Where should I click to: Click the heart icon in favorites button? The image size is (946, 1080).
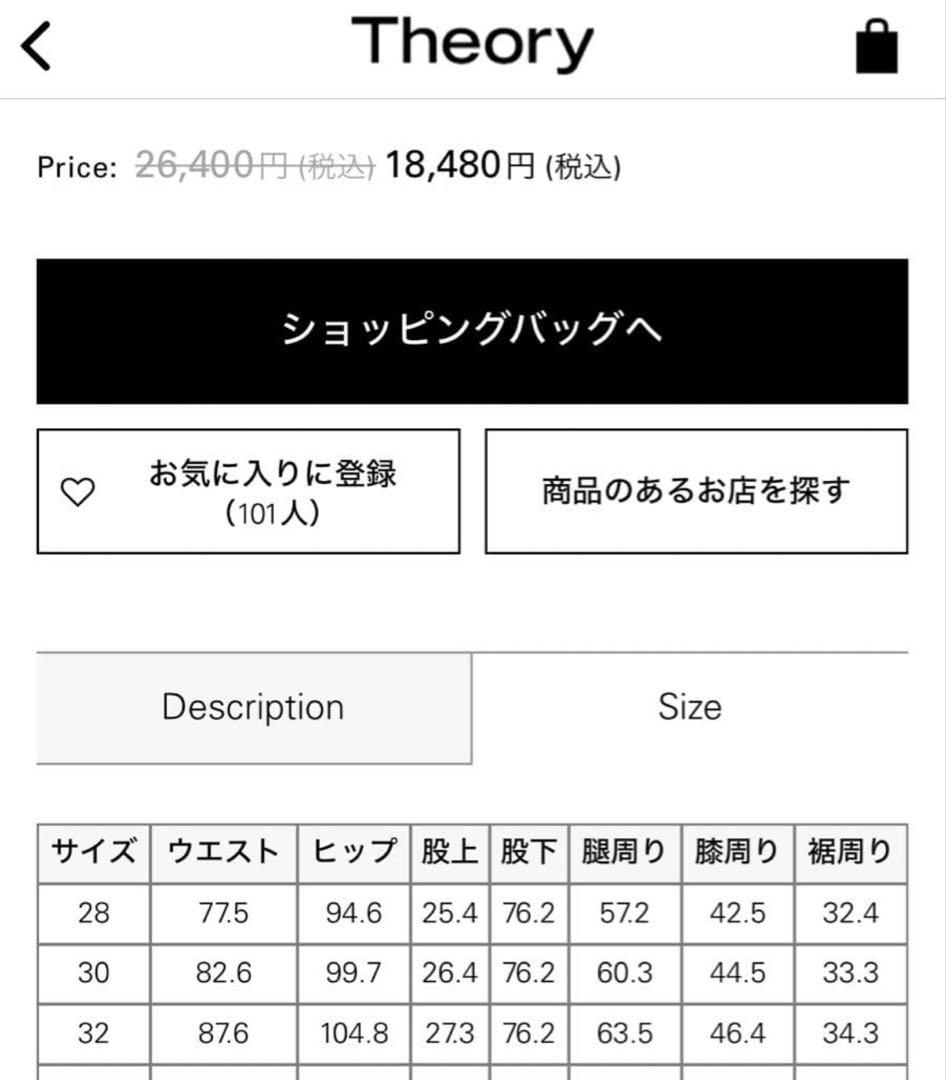point(79,490)
